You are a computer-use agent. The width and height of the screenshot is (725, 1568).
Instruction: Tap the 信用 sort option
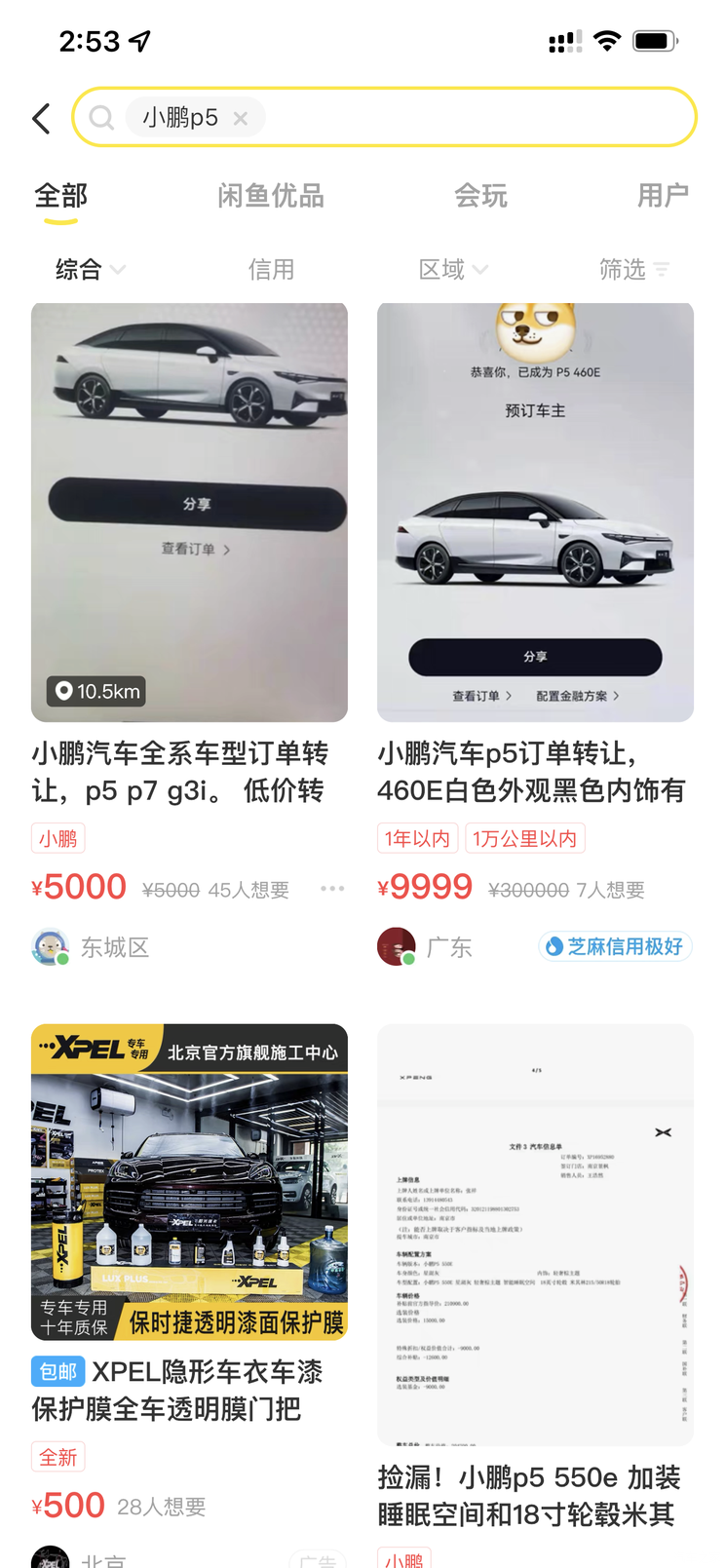[x=272, y=269]
